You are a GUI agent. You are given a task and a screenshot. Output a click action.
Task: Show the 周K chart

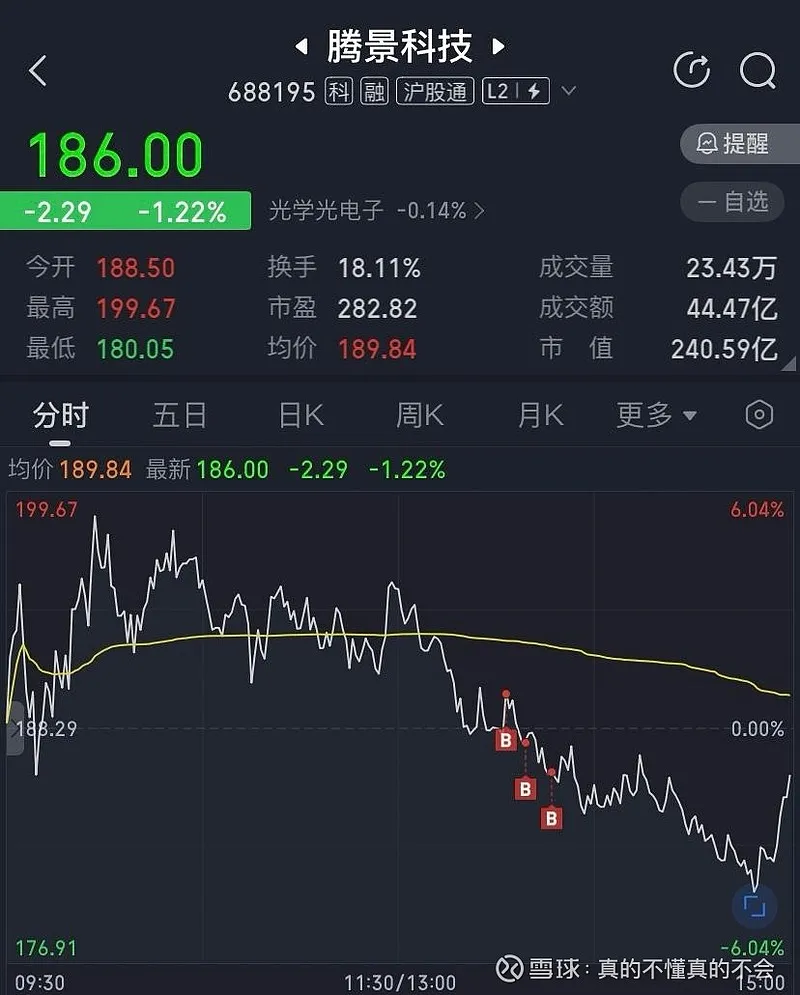pyautogui.click(x=420, y=415)
